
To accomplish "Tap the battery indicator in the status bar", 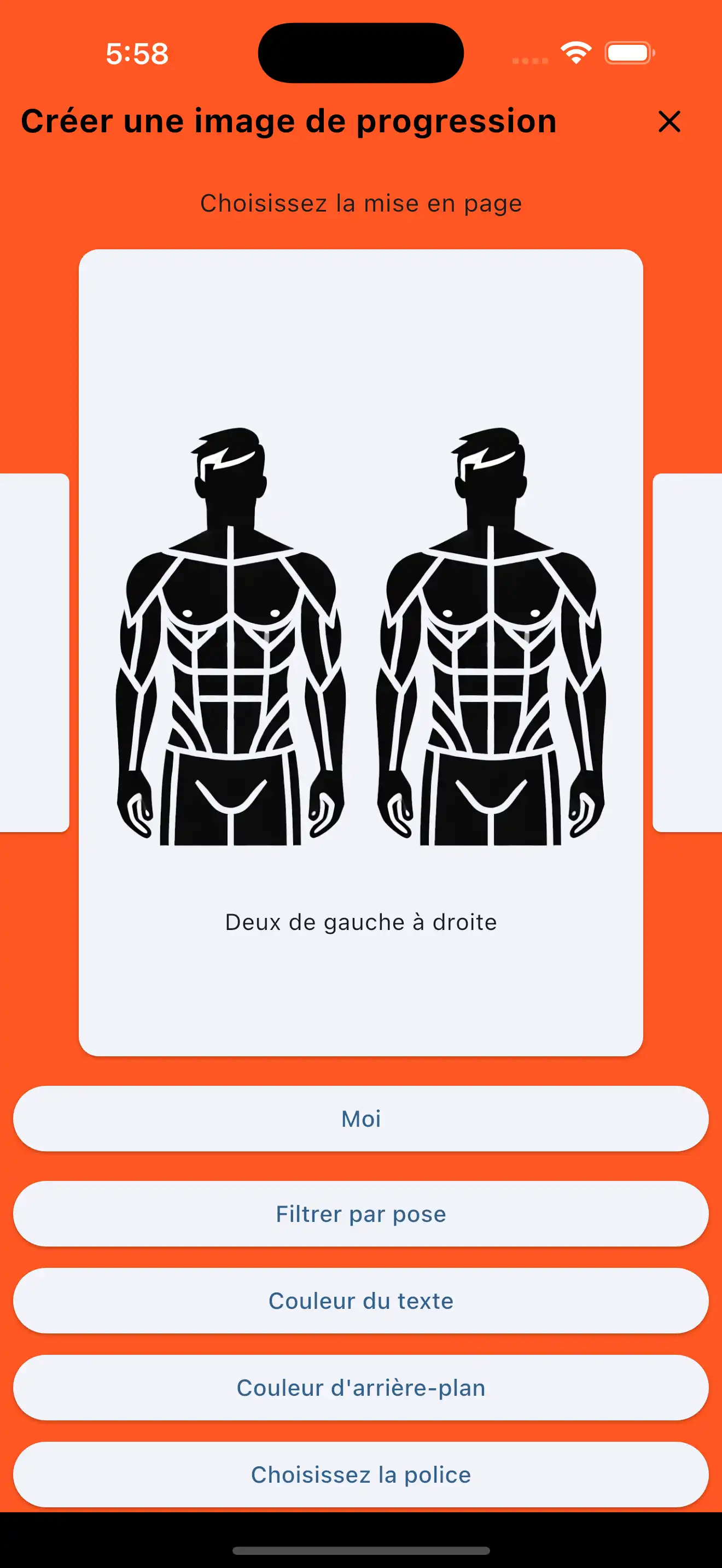I will point(627,53).
